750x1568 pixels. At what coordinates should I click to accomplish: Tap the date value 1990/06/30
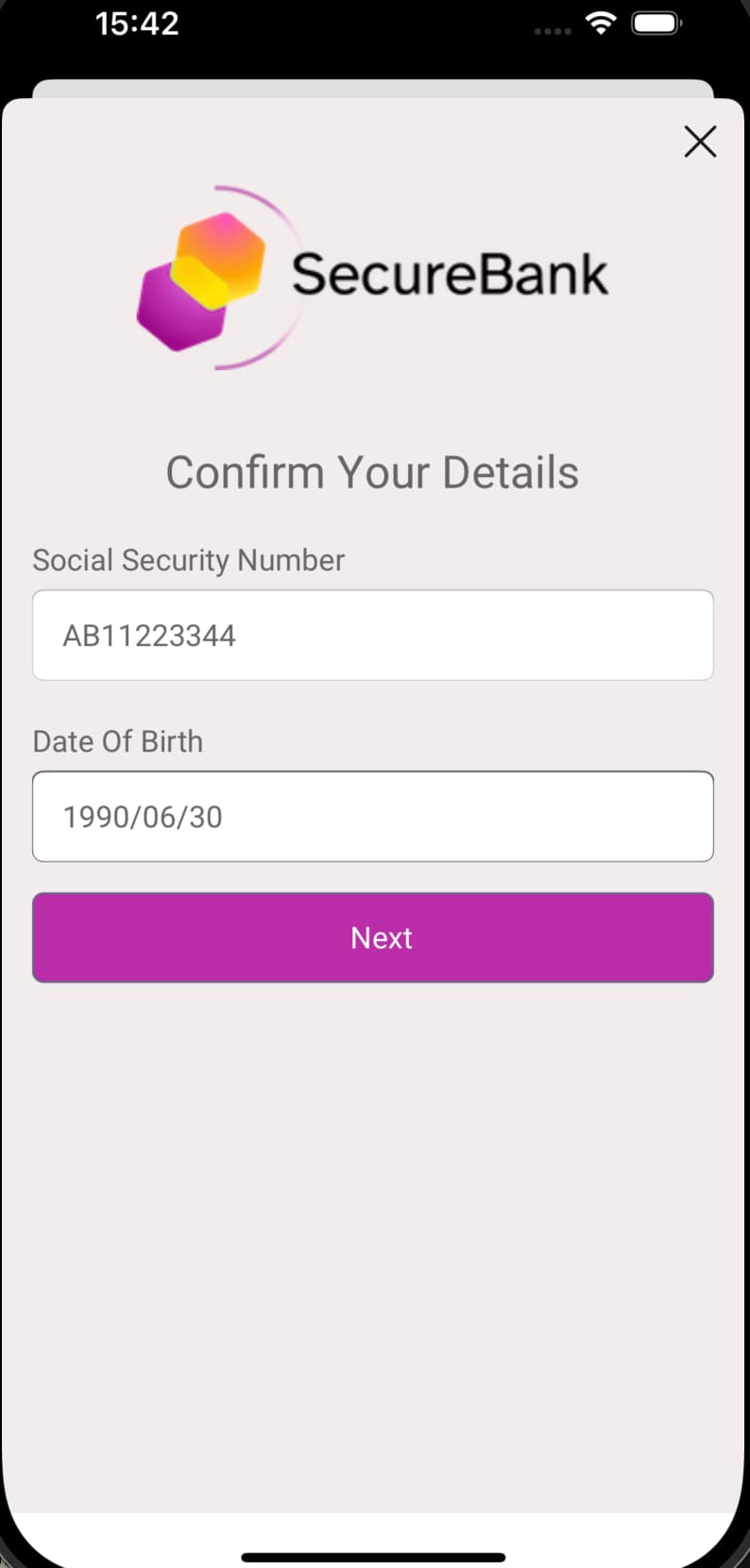pyautogui.click(x=142, y=816)
